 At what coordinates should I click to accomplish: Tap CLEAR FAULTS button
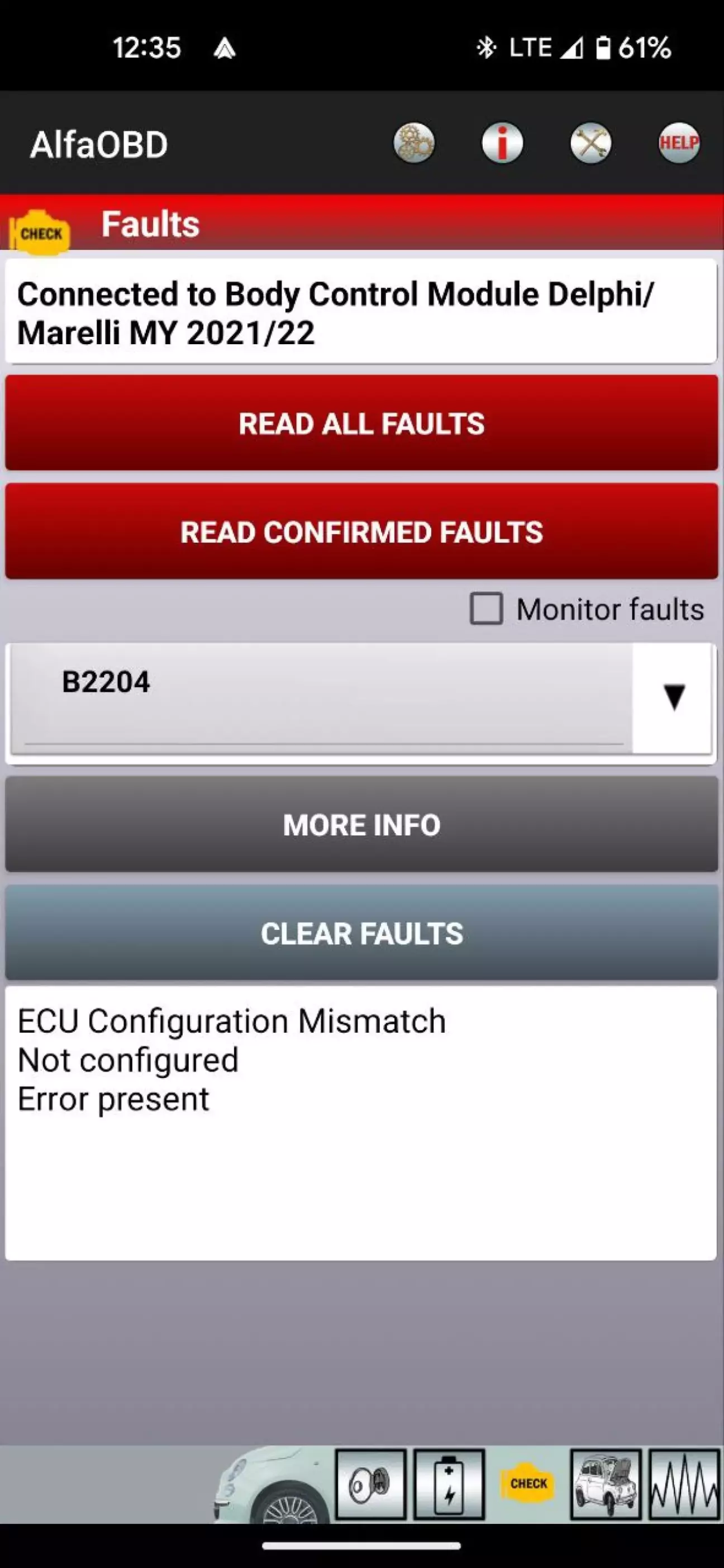point(361,933)
